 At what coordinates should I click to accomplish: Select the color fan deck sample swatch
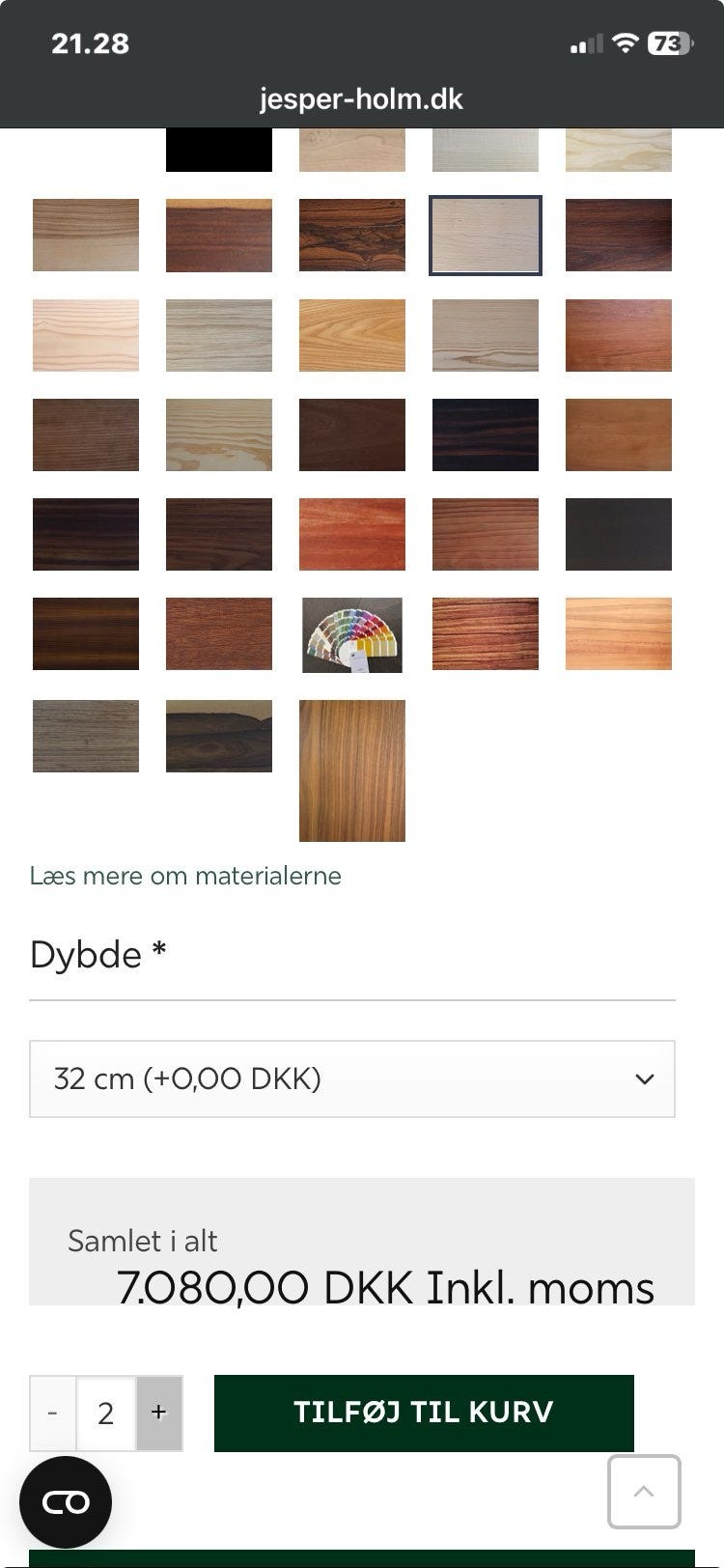(352, 634)
